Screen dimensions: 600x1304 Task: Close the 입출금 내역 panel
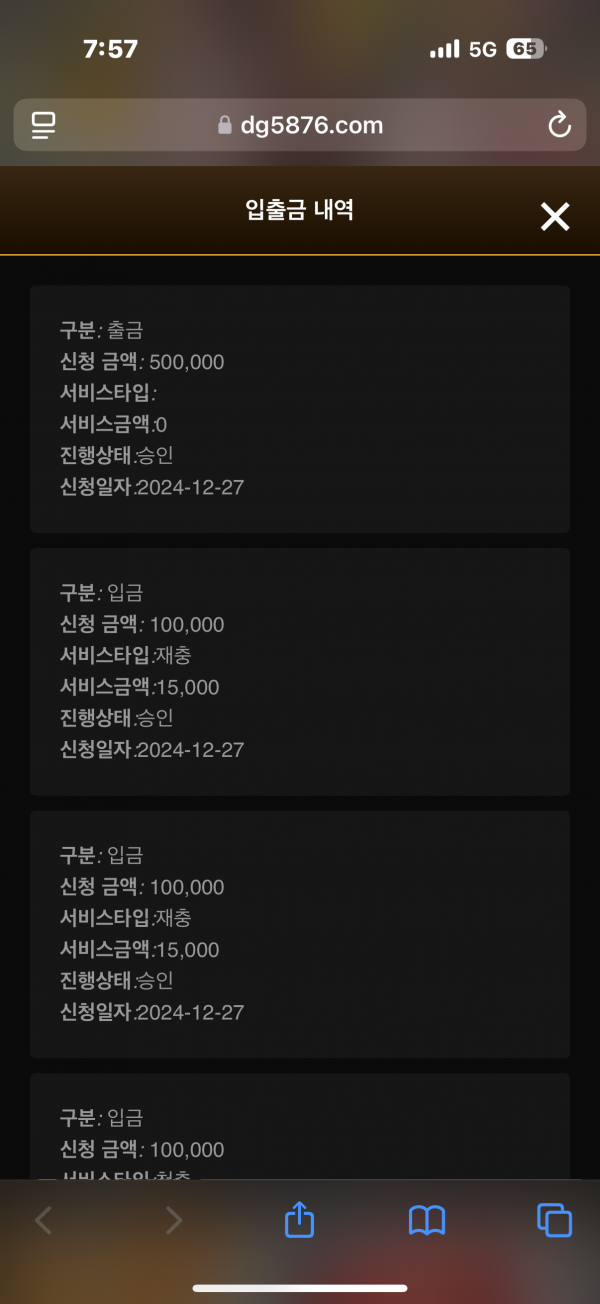555,216
